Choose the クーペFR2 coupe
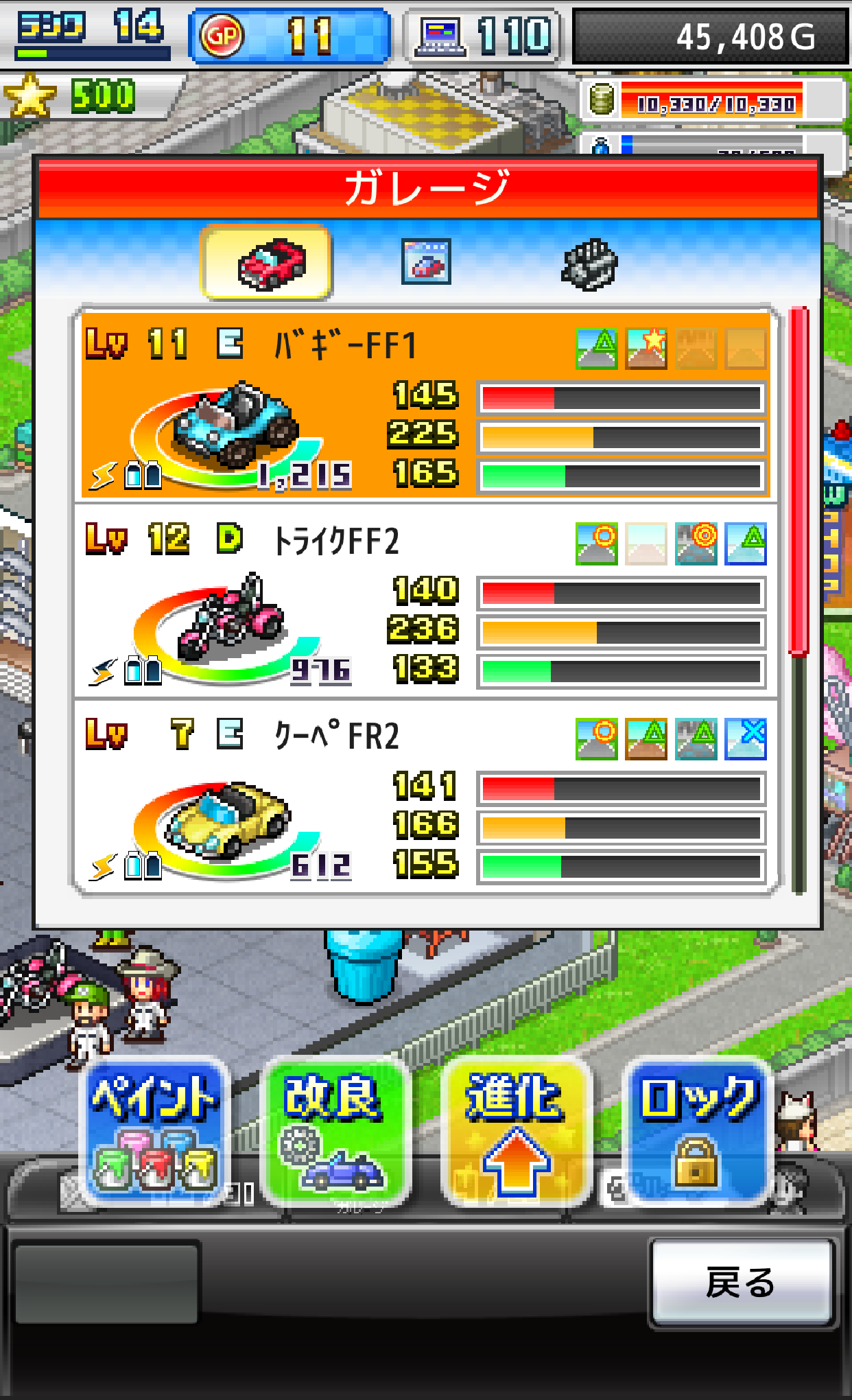Viewport: 852px width, 1400px height. pyautogui.click(x=425, y=796)
